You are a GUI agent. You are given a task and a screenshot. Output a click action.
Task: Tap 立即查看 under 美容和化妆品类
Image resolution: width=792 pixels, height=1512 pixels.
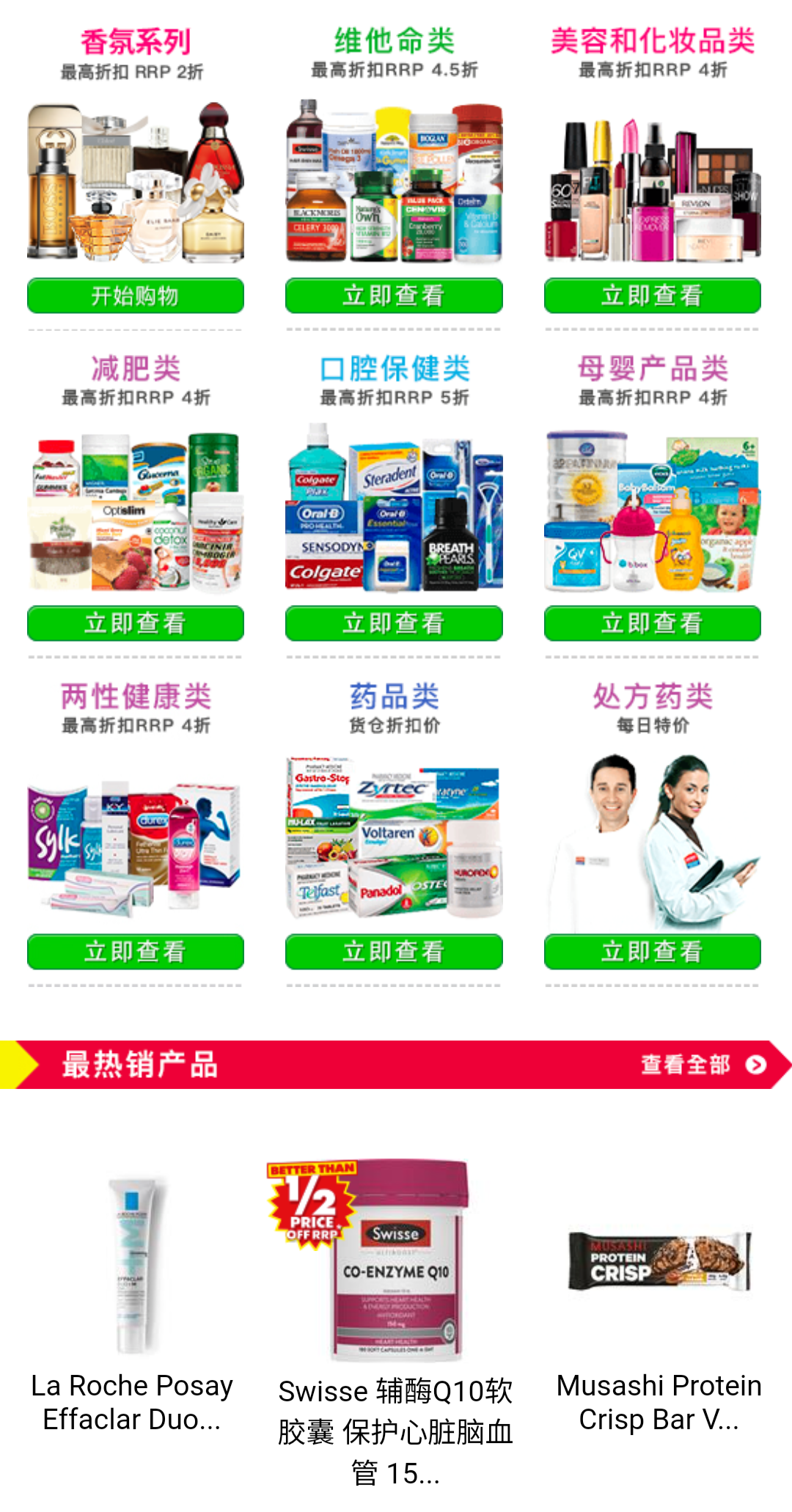coord(652,296)
